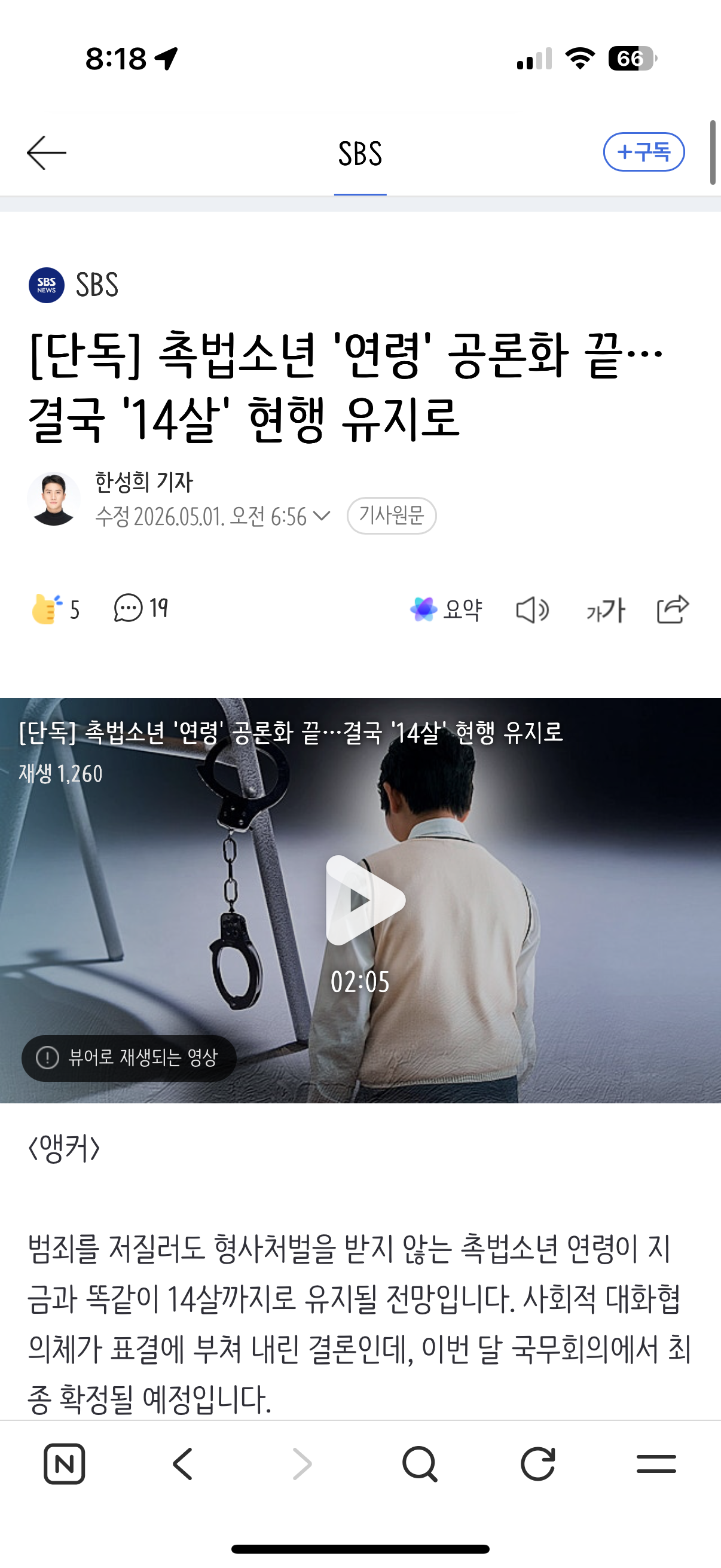Open the SBS press tab
721x1568 pixels.
tap(360, 153)
